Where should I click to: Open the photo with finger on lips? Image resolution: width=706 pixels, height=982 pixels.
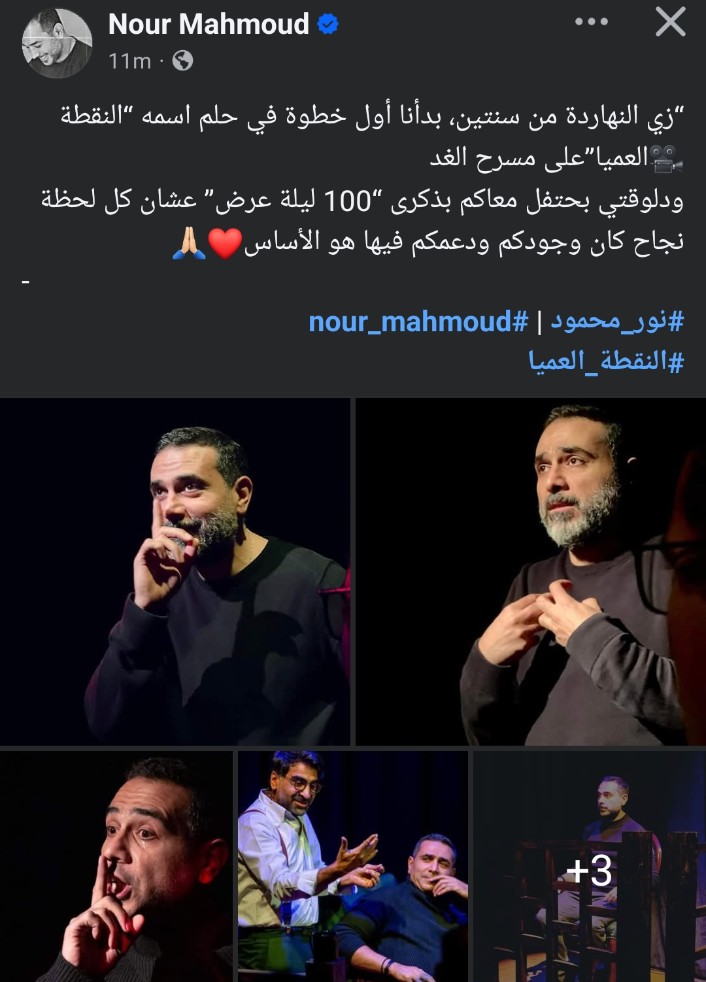115,866
